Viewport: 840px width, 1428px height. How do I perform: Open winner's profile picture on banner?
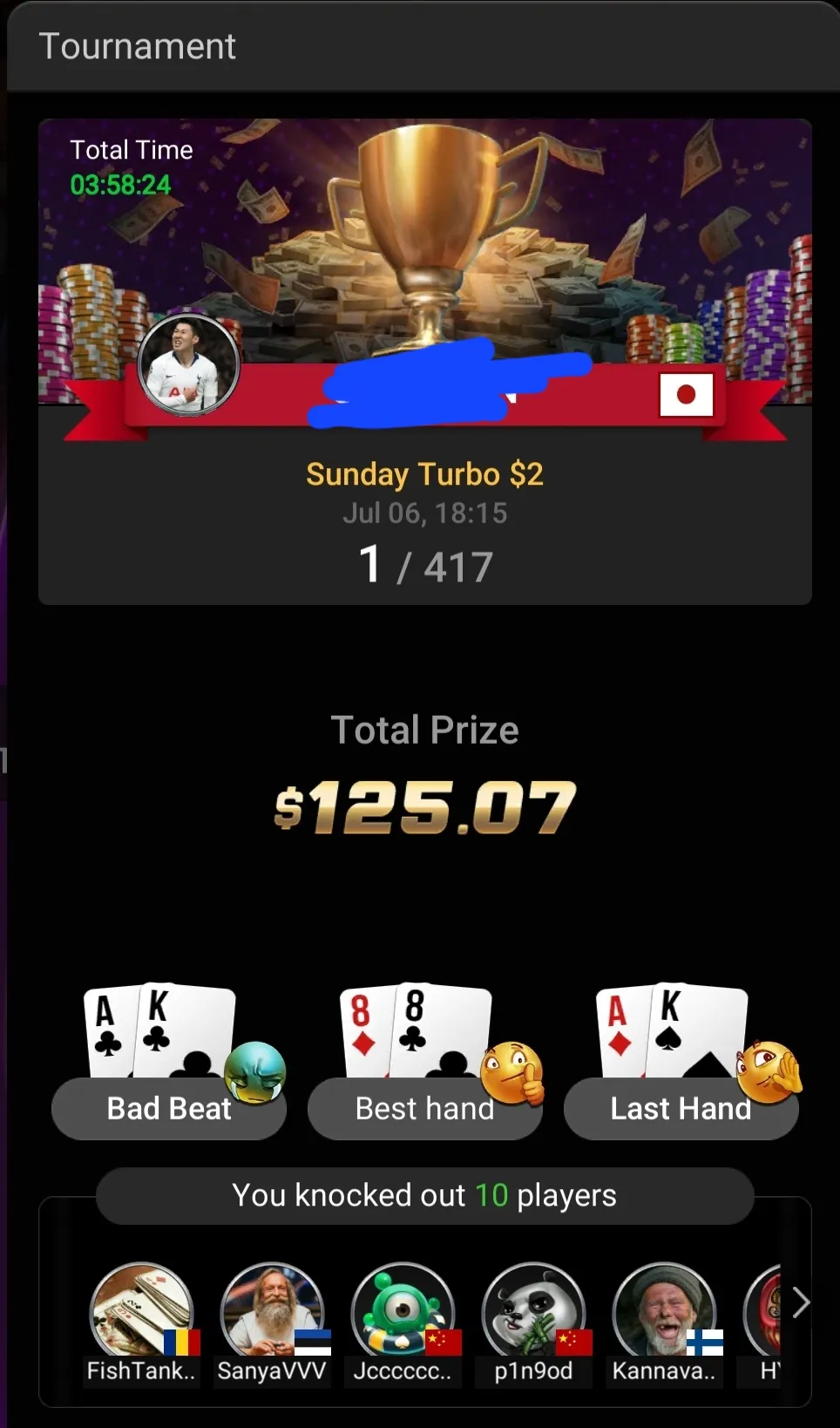coord(188,364)
